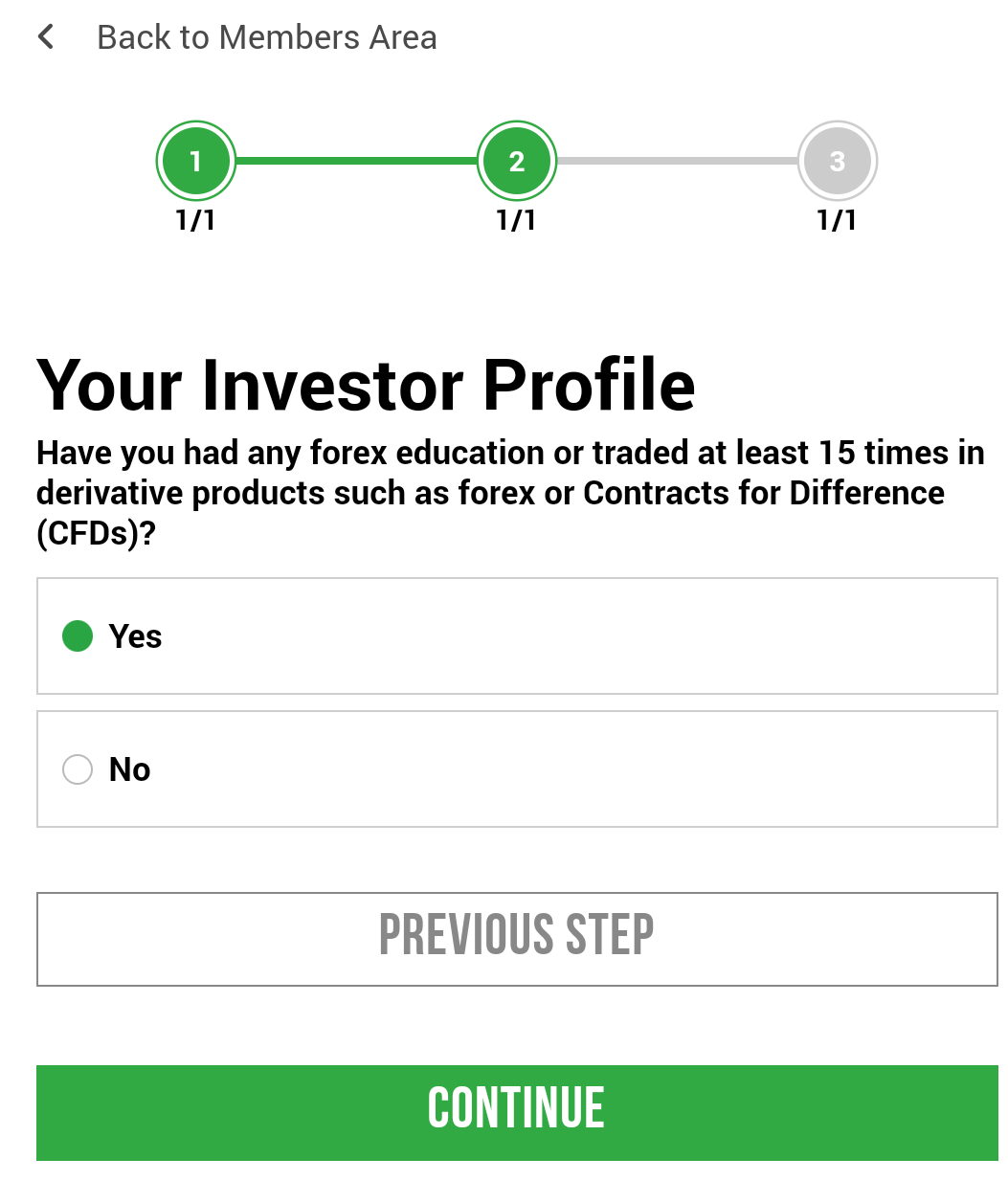The width and height of the screenshot is (1008, 1203).
Task: Choose No as the answer
Action: [517, 769]
